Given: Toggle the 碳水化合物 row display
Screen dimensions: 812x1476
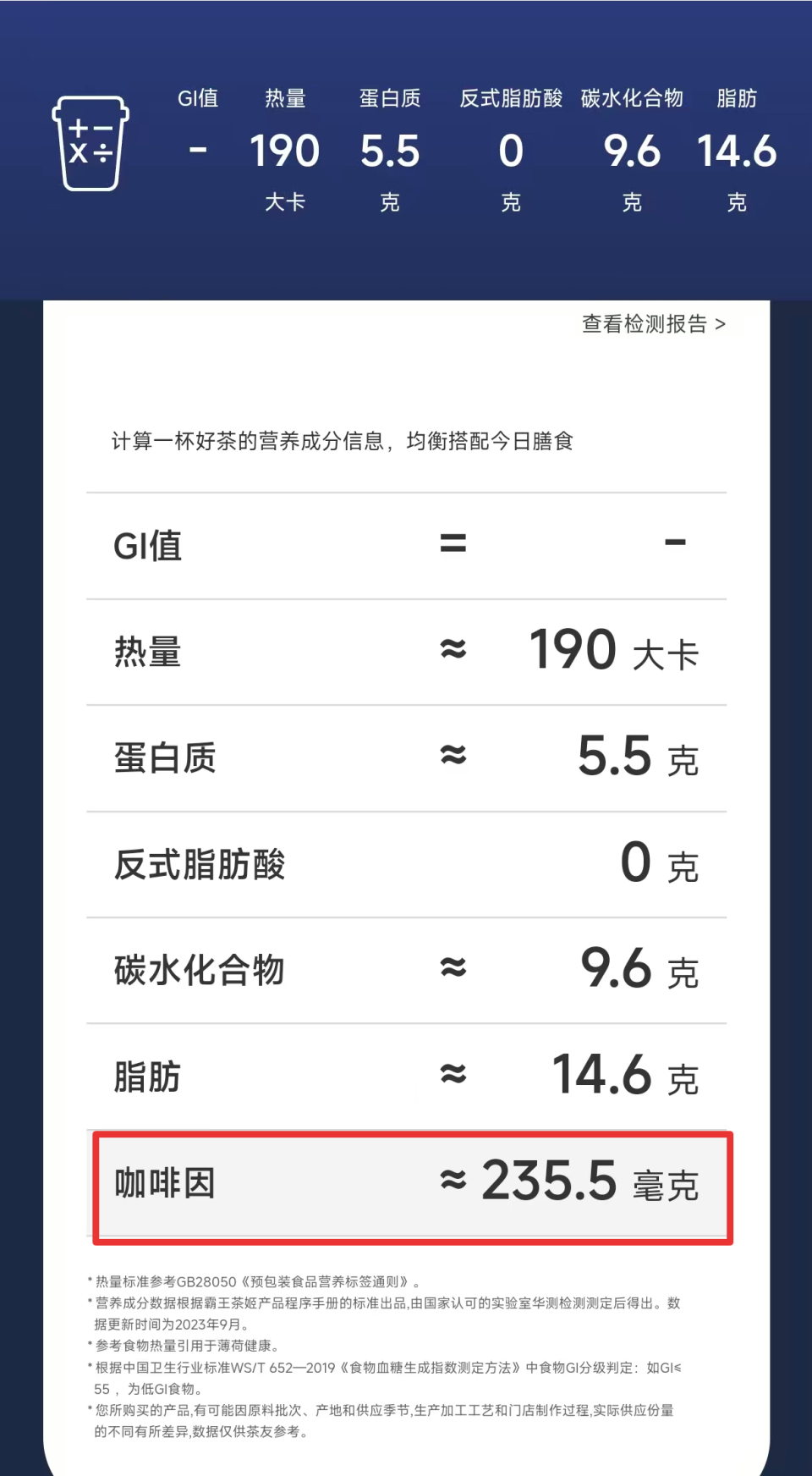Looking at the screenshot, I should (x=406, y=969).
